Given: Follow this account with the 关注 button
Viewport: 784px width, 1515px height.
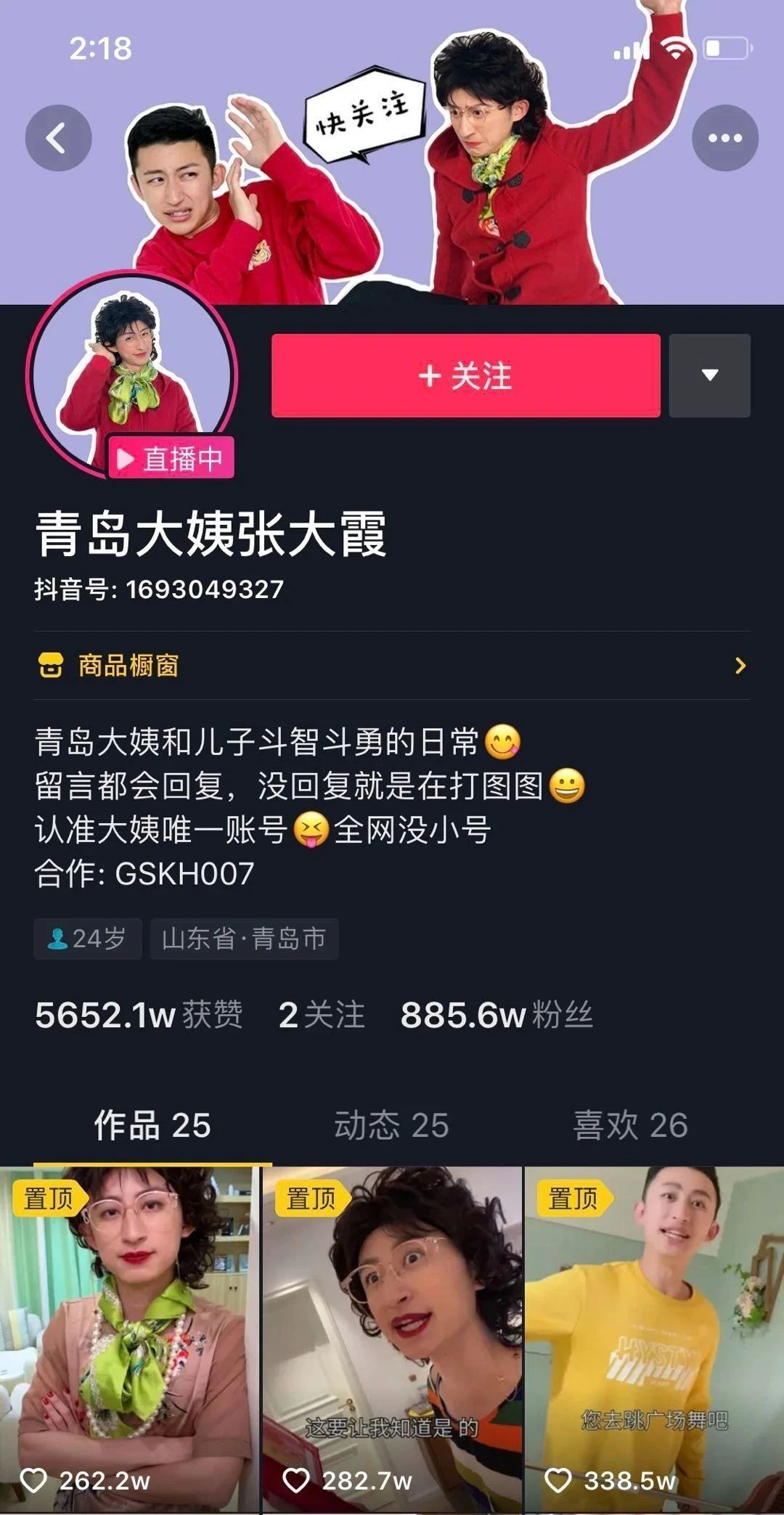Looking at the screenshot, I should (465, 375).
